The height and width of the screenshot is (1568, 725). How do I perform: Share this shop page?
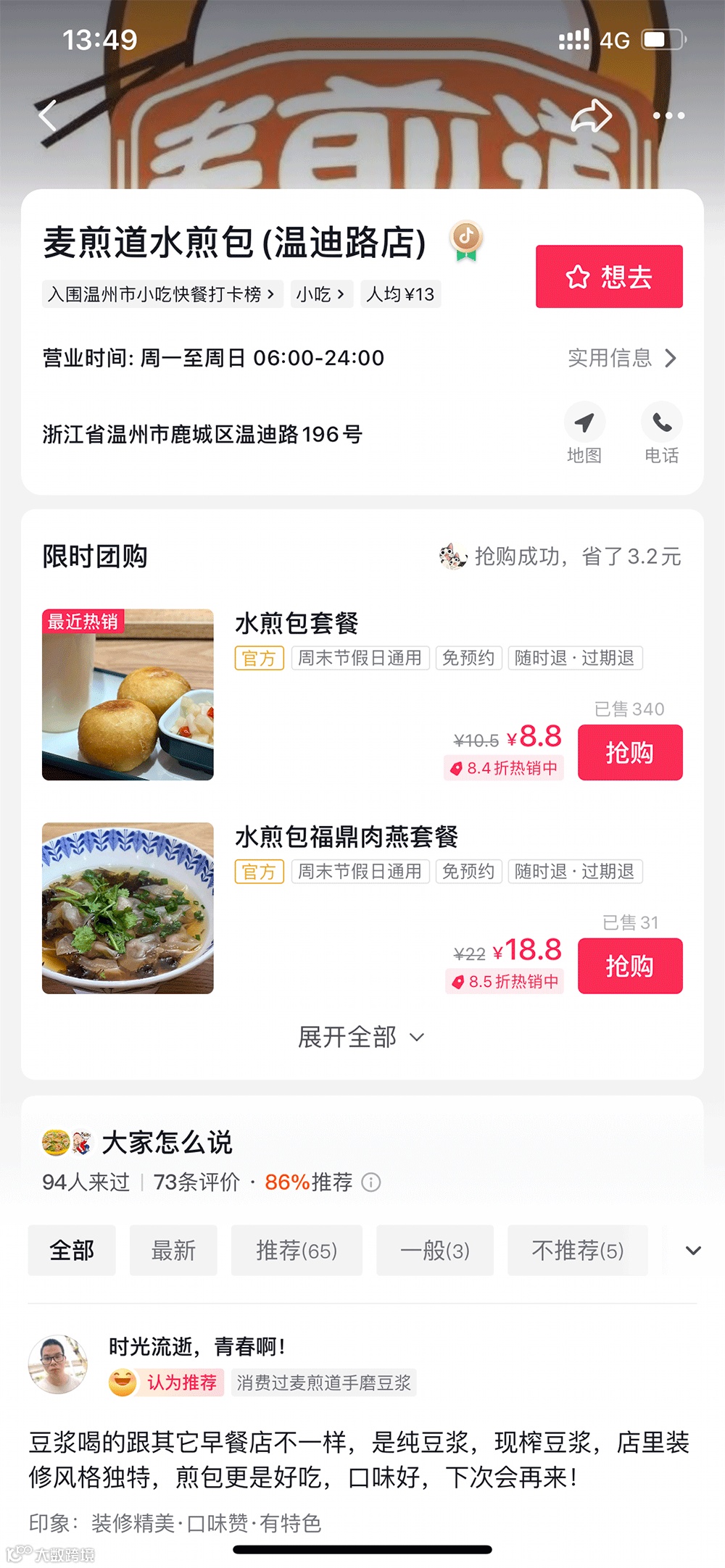(591, 116)
